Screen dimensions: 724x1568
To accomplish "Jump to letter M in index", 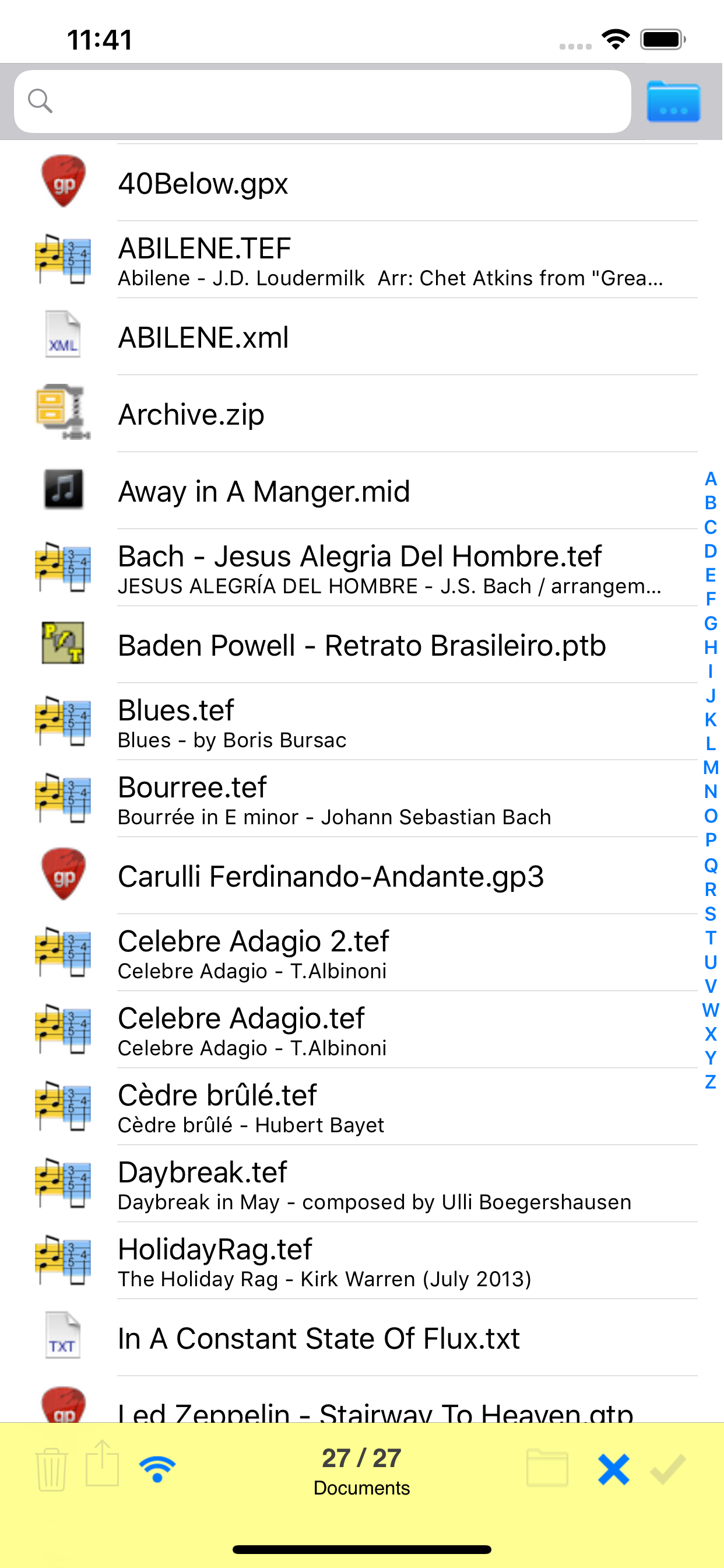I will [x=710, y=768].
